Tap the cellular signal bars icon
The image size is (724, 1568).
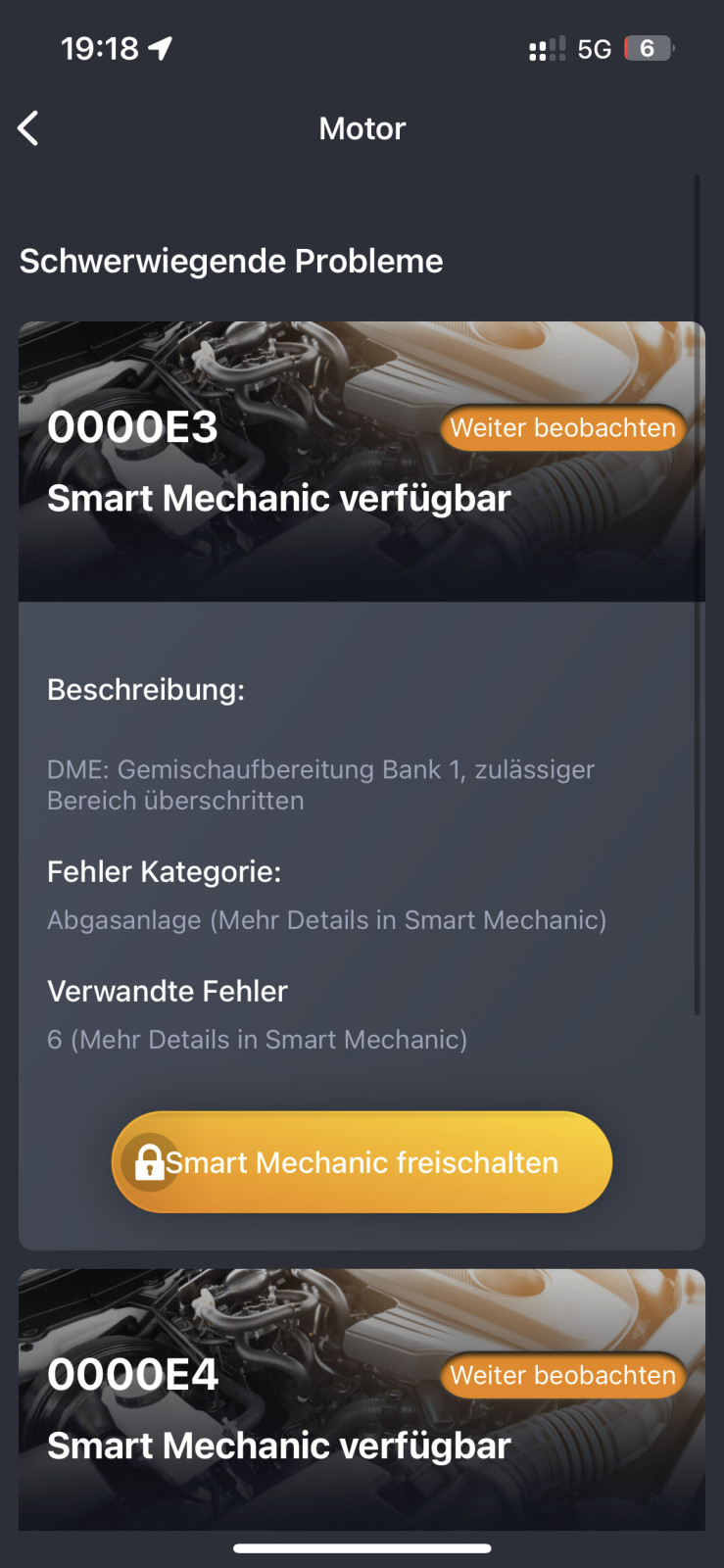[x=546, y=48]
